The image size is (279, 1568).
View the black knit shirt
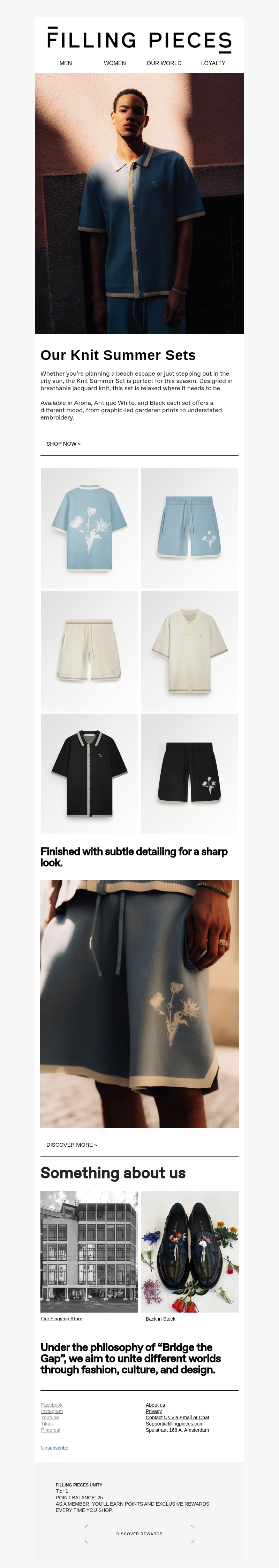(x=90, y=773)
